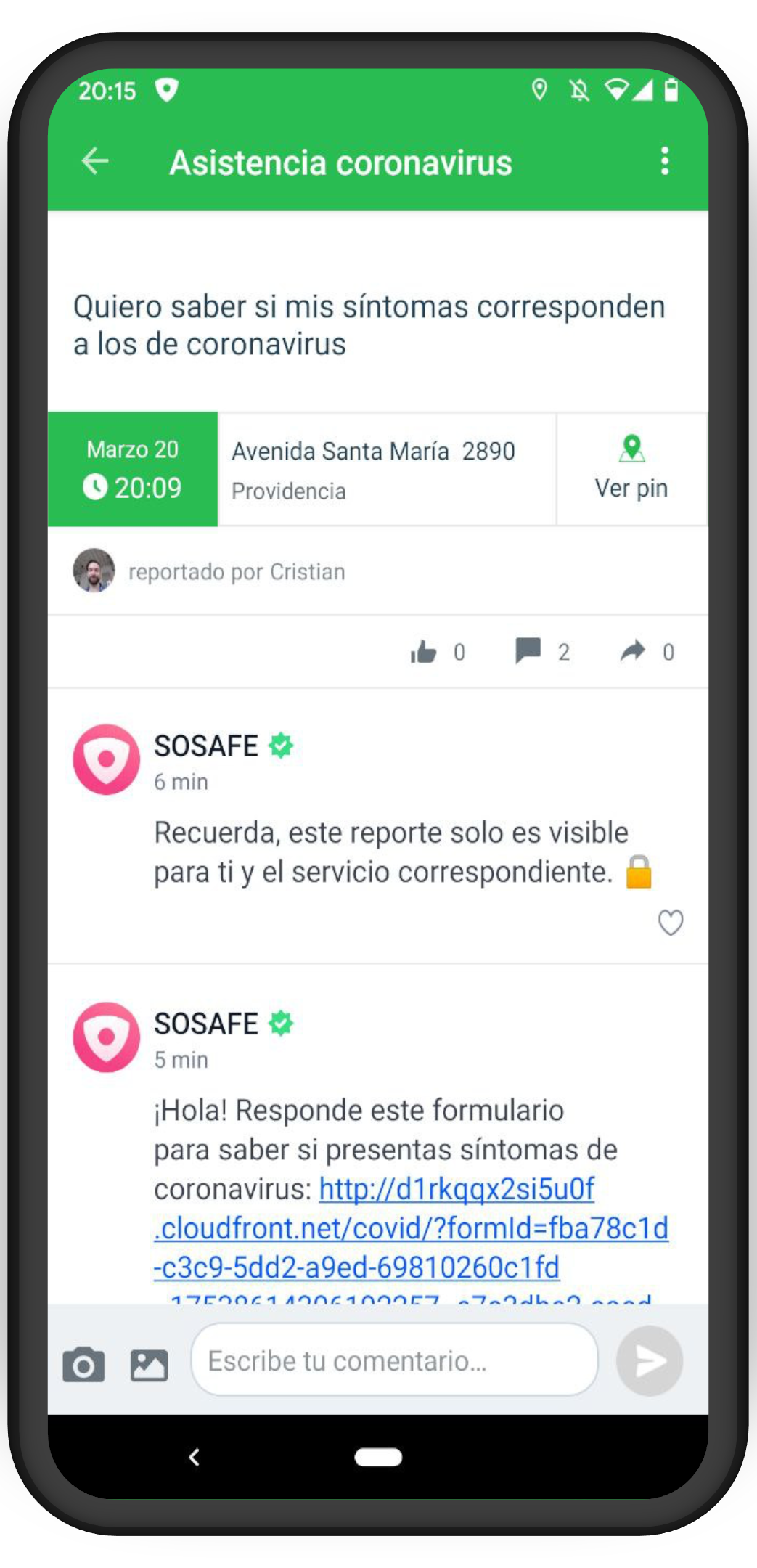This screenshot has width=757, height=1568.
Task: Open the three-dot overflow menu
Action: tap(664, 161)
